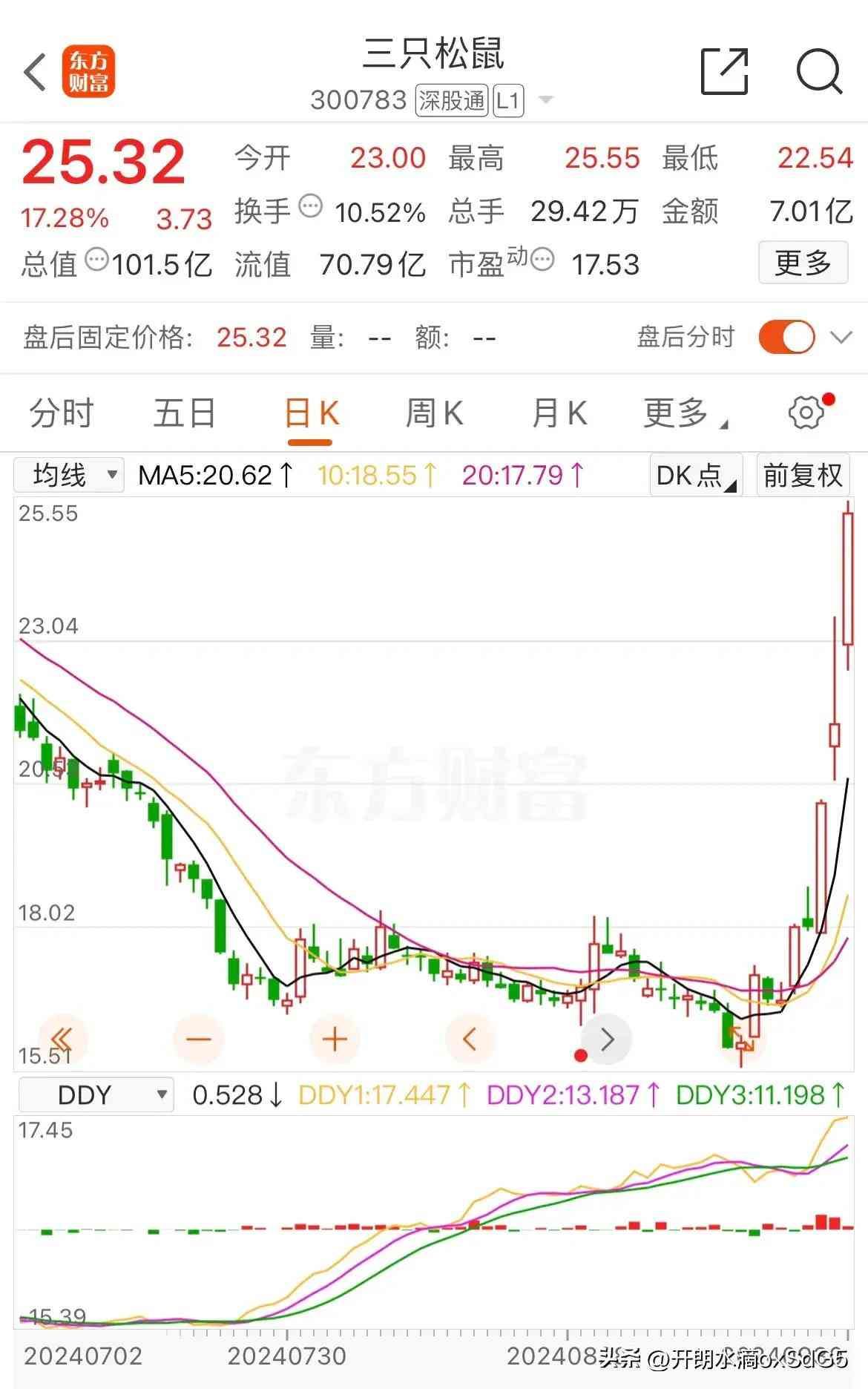Image resolution: width=868 pixels, height=1389 pixels.
Task: Turn off the 盘后分时 switch
Action: 786,338
